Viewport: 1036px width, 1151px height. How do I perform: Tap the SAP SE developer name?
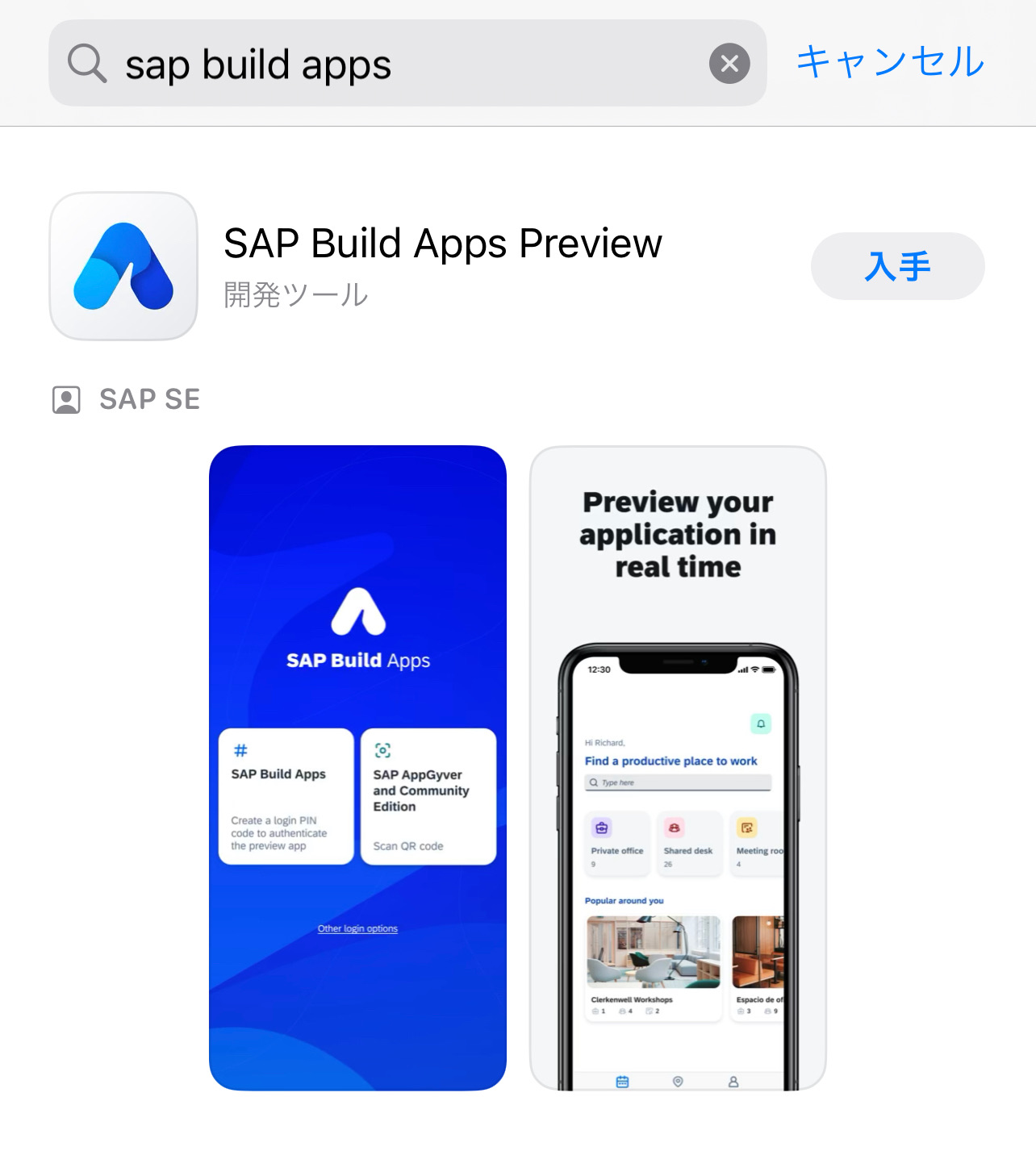(148, 398)
